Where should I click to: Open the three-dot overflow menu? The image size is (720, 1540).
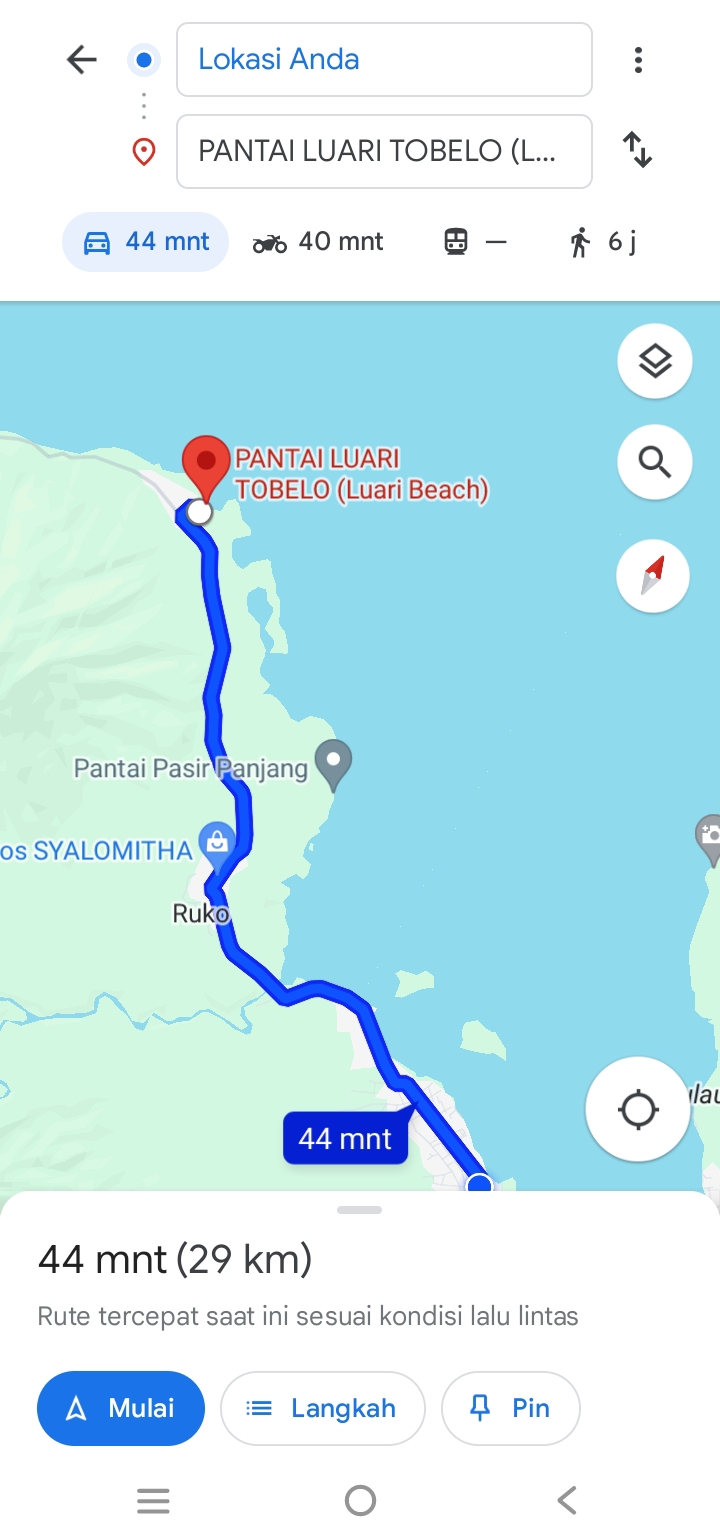(x=638, y=60)
